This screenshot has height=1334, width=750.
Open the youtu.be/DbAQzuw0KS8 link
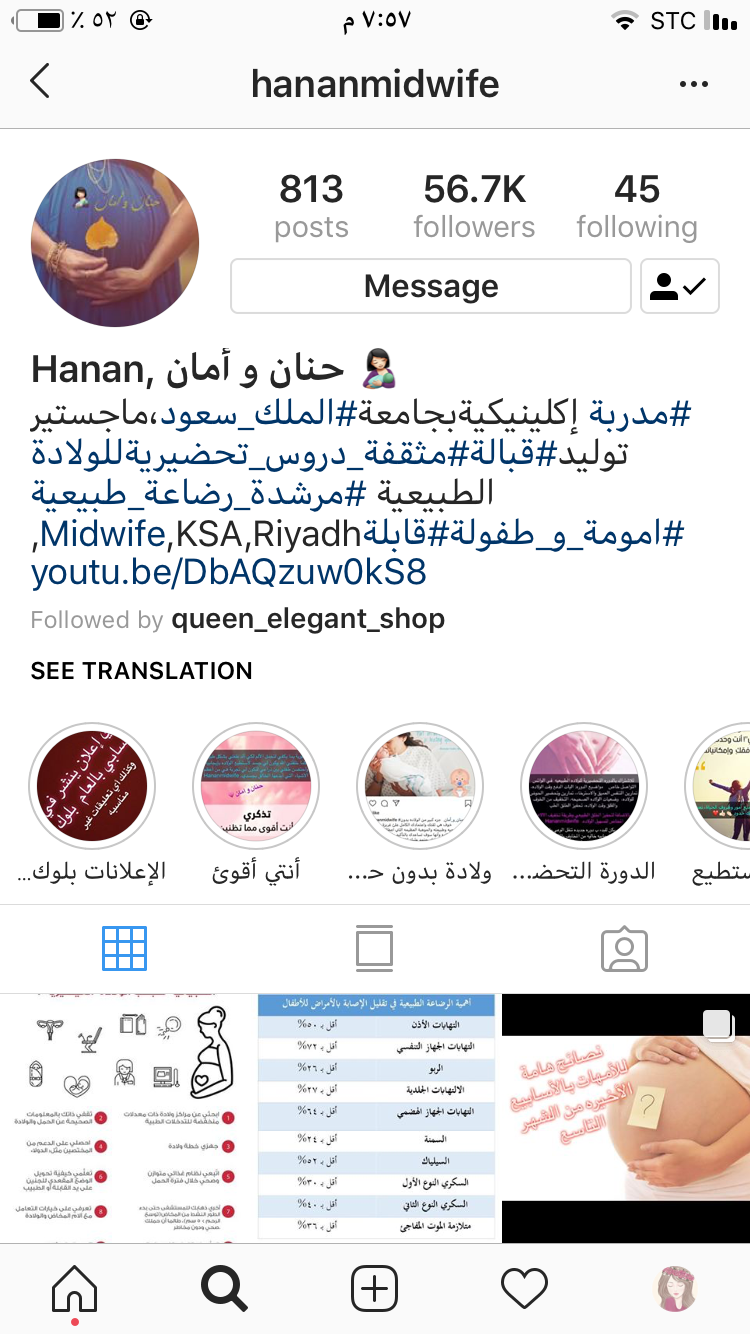229,573
